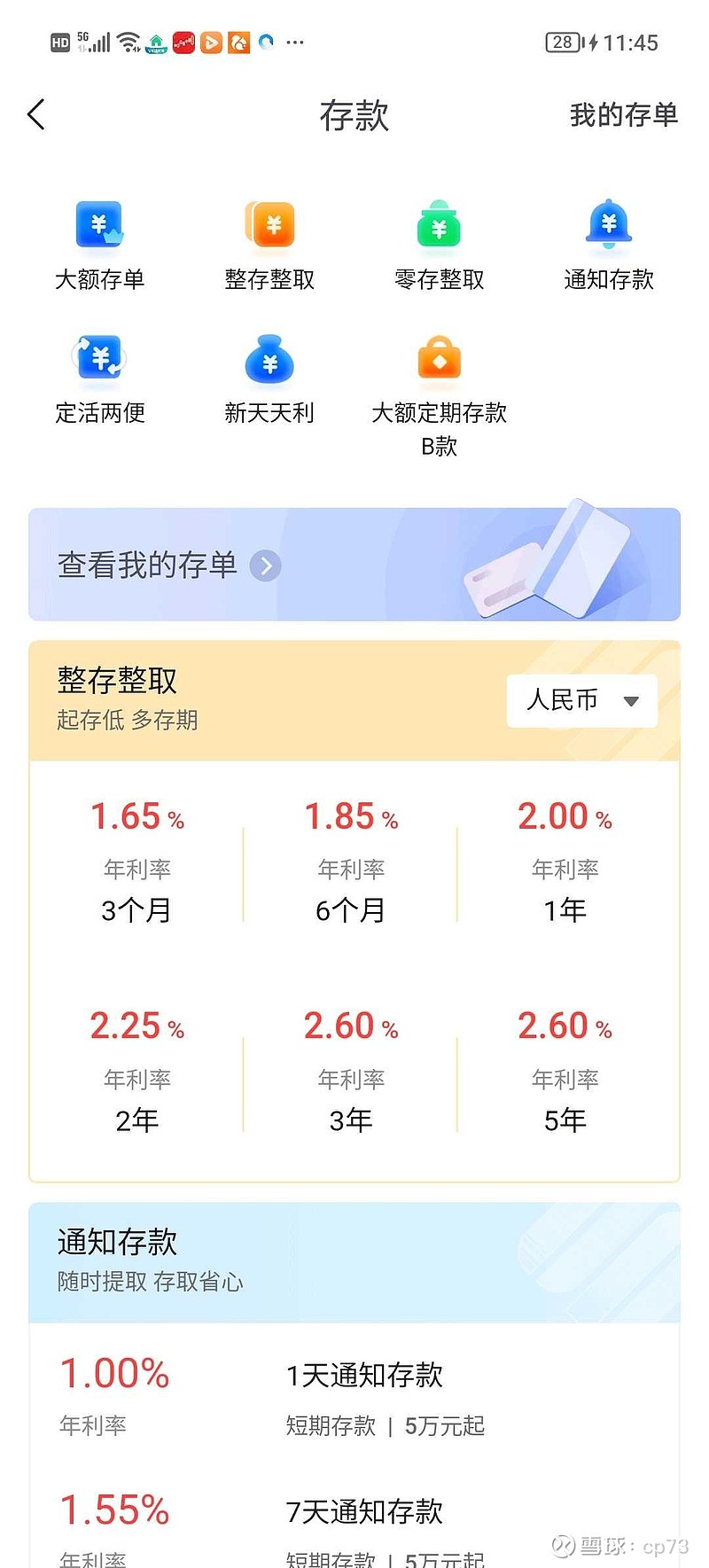Open 我的存单 at top right
Image resolution: width=709 pixels, height=1568 pixels.
(623, 114)
